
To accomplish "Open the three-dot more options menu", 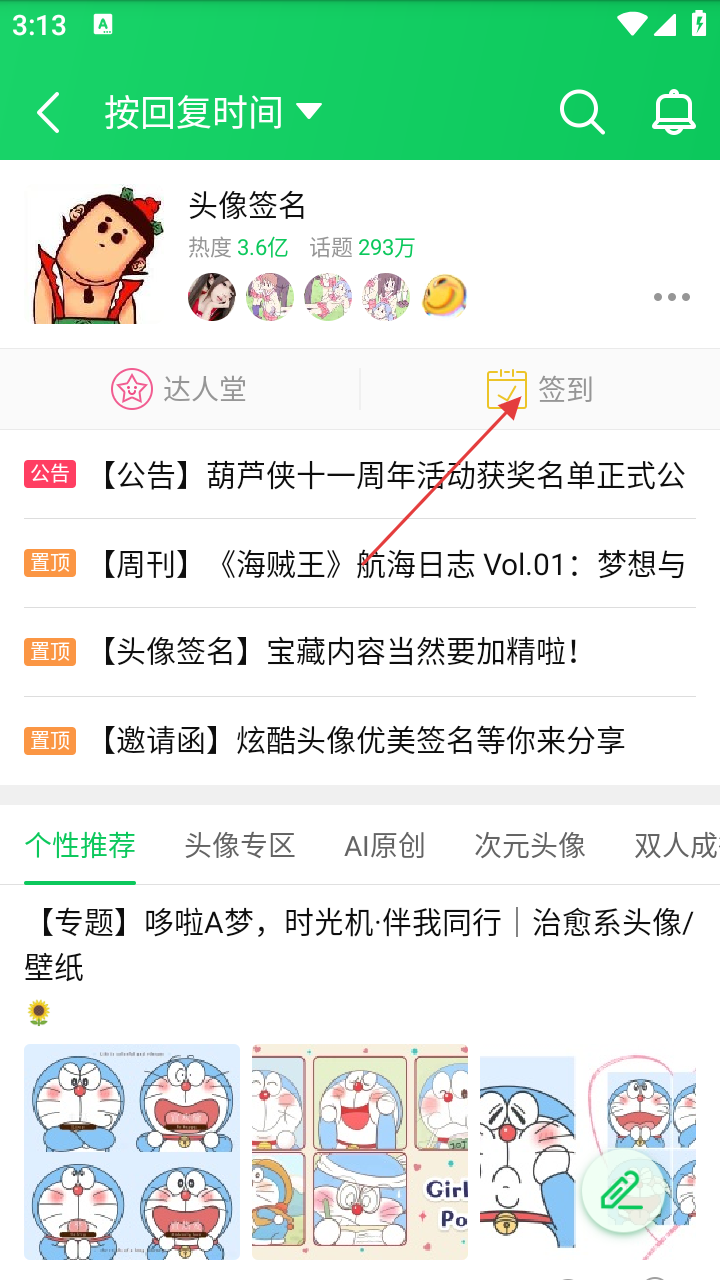I will click(x=671, y=297).
